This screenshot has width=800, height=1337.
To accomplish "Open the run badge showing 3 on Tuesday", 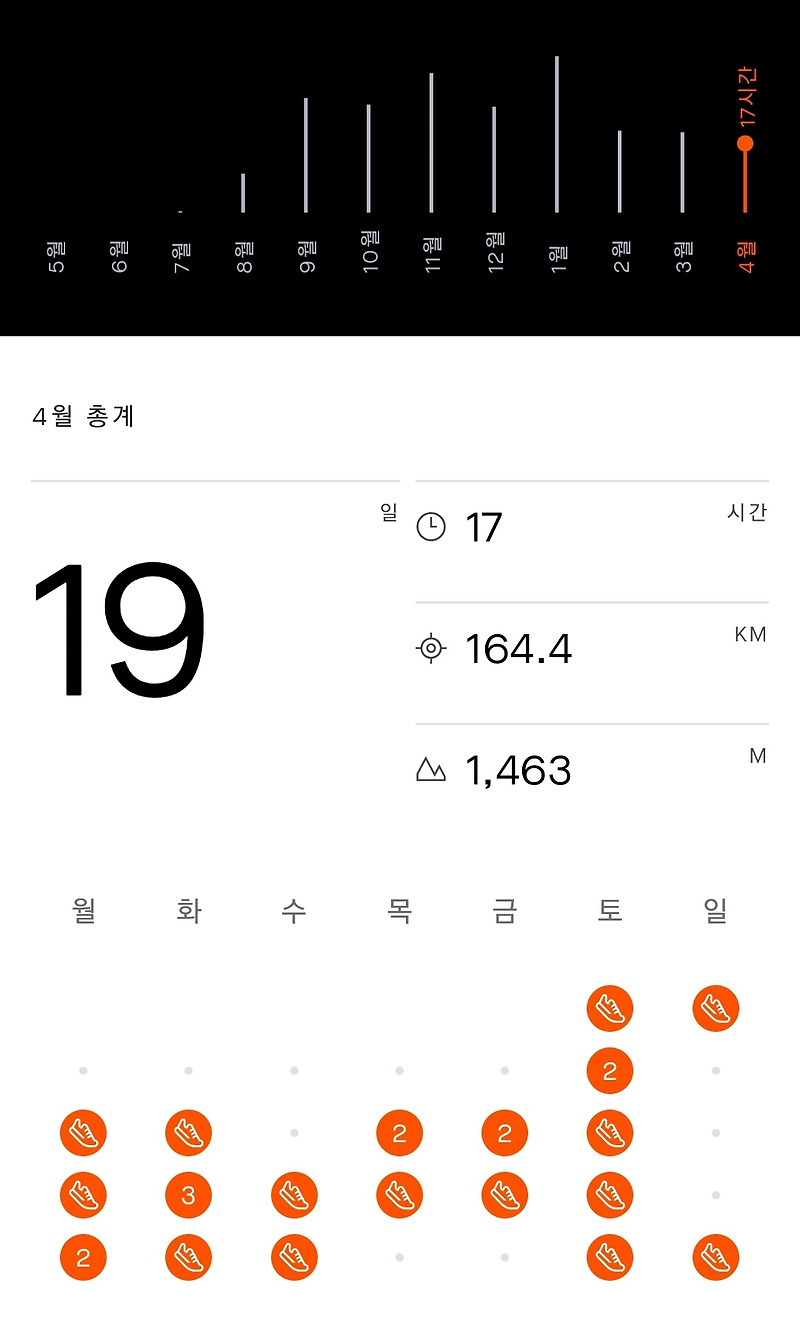I will click(x=188, y=1195).
